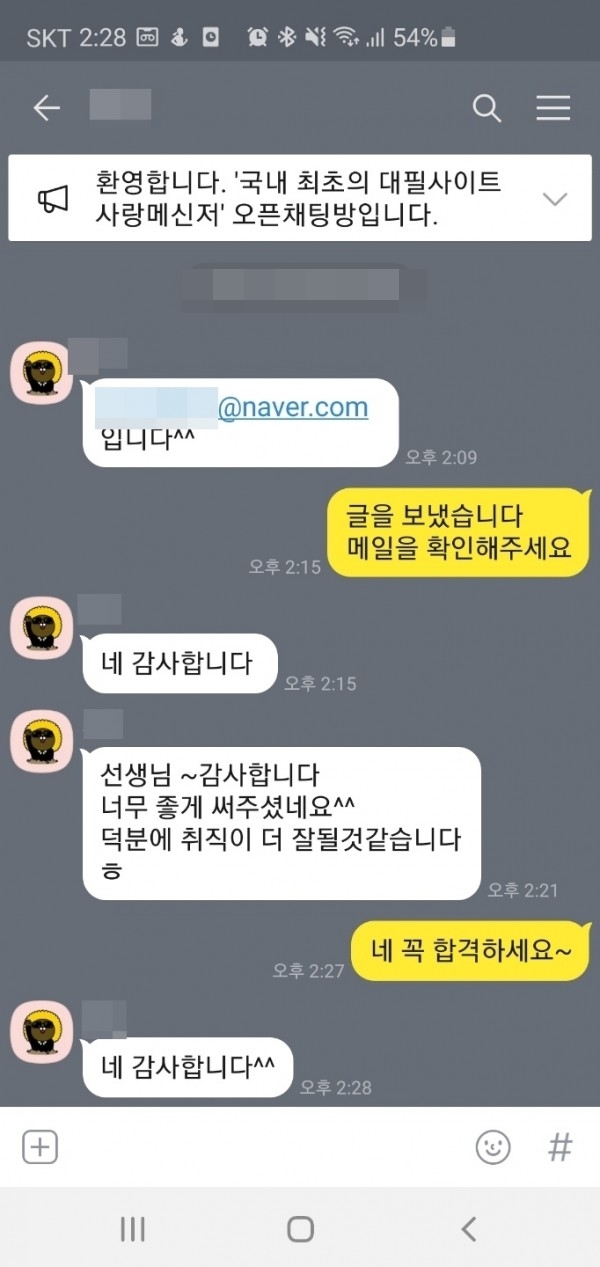
Task: Open the attachment plus button
Action: [40, 1147]
